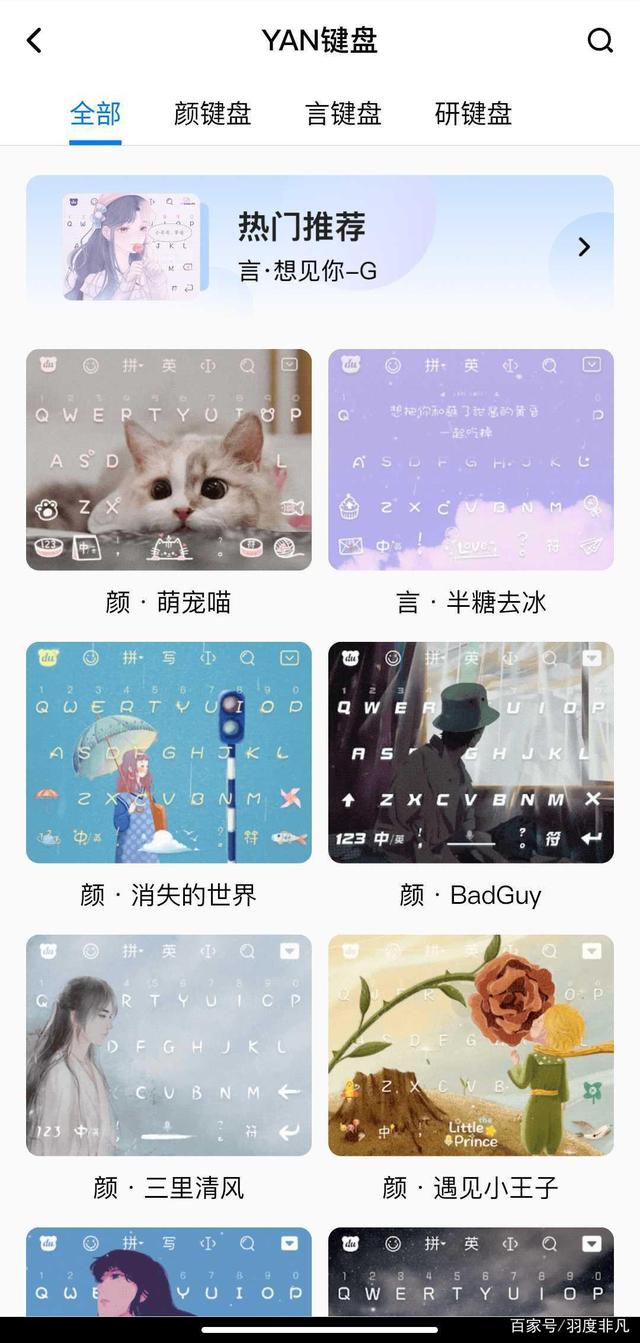Screen dimensions: 640x1343
Task: Switch to the 研键盘 tab
Action: coord(473,114)
